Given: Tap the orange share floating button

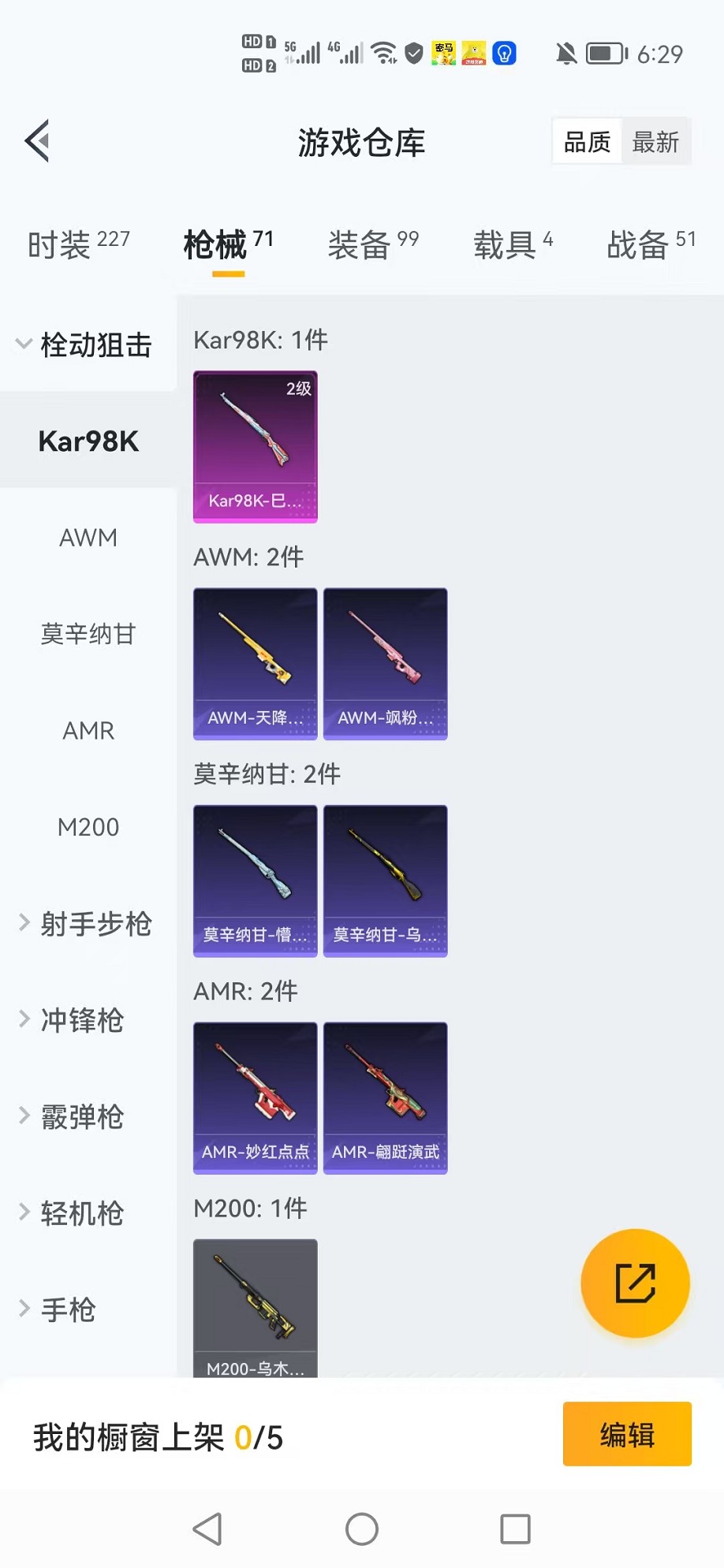Looking at the screenshot, I should [x=635, y=1283].
